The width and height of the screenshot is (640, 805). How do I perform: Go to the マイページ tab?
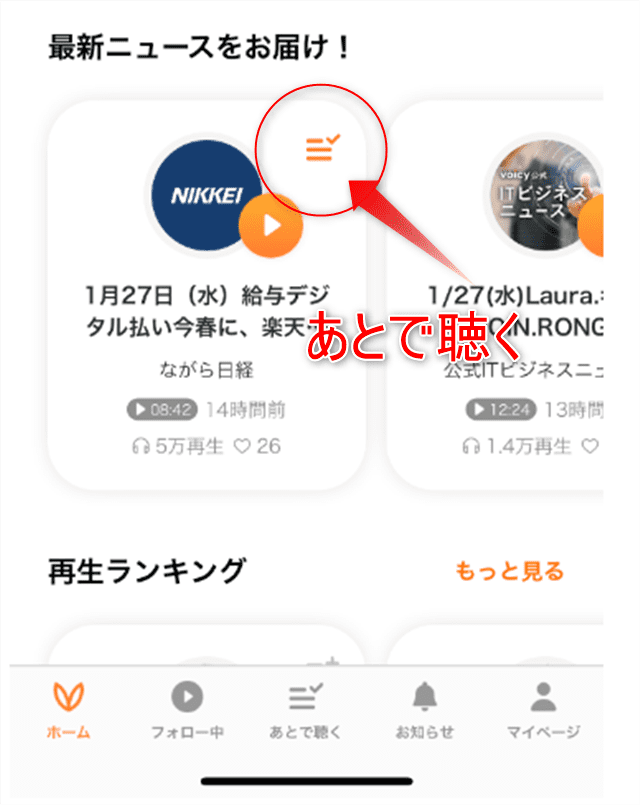[543, 709]
